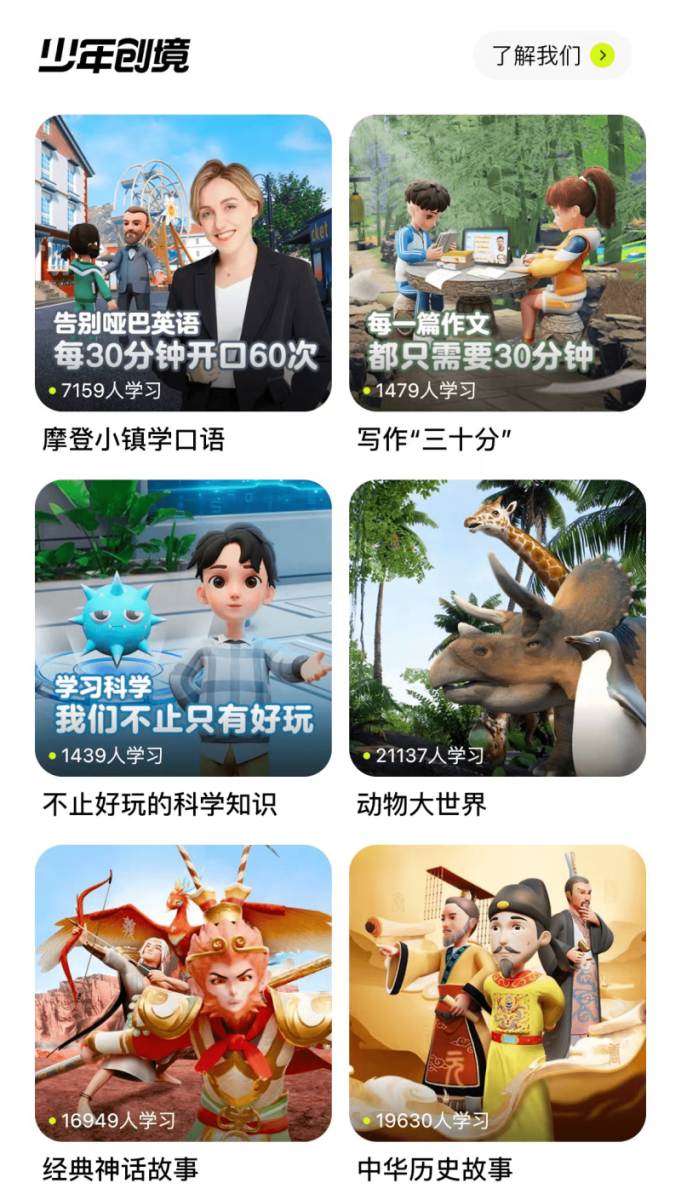Open the 经典神话故事 course
This screenshot has width=681, height=1200.
183,993
